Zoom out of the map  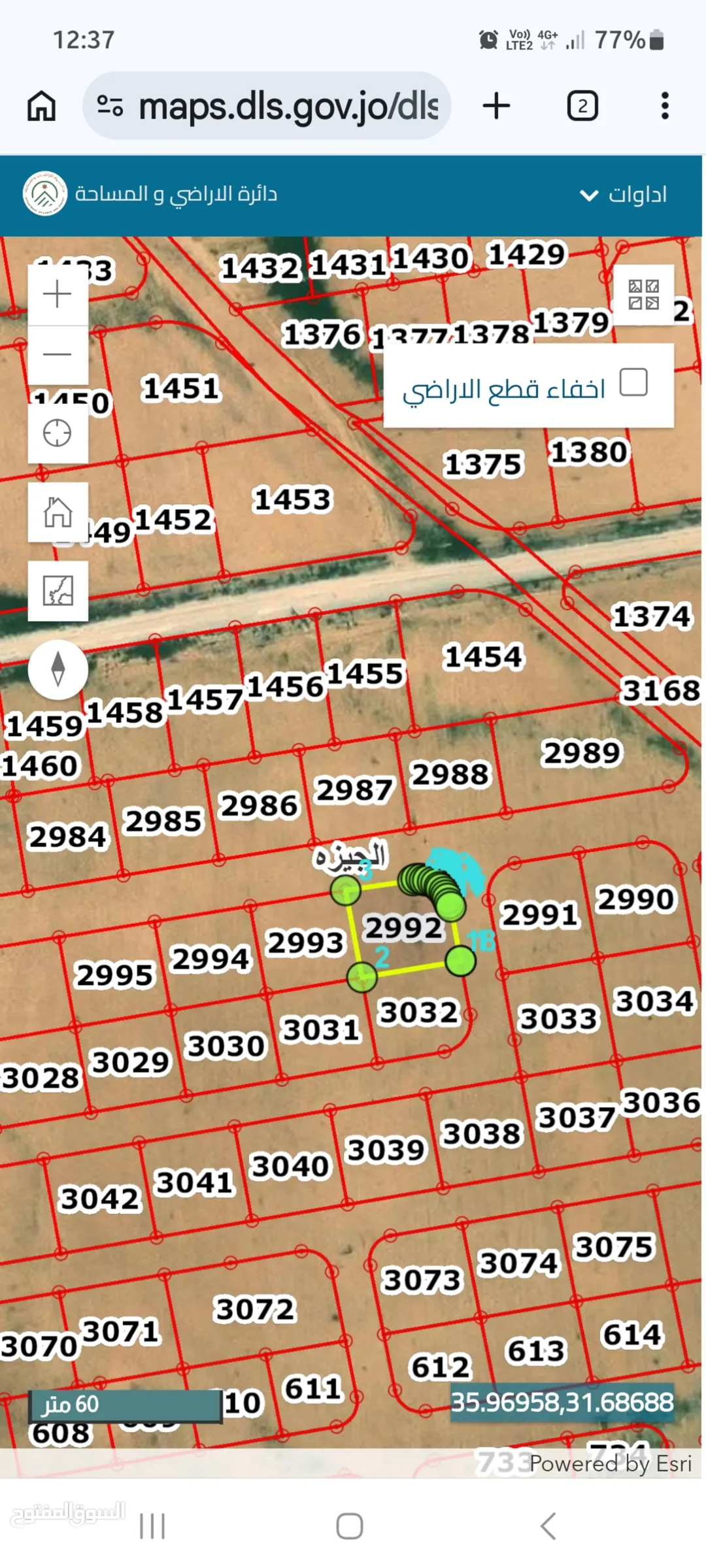(x=58, y=355)
